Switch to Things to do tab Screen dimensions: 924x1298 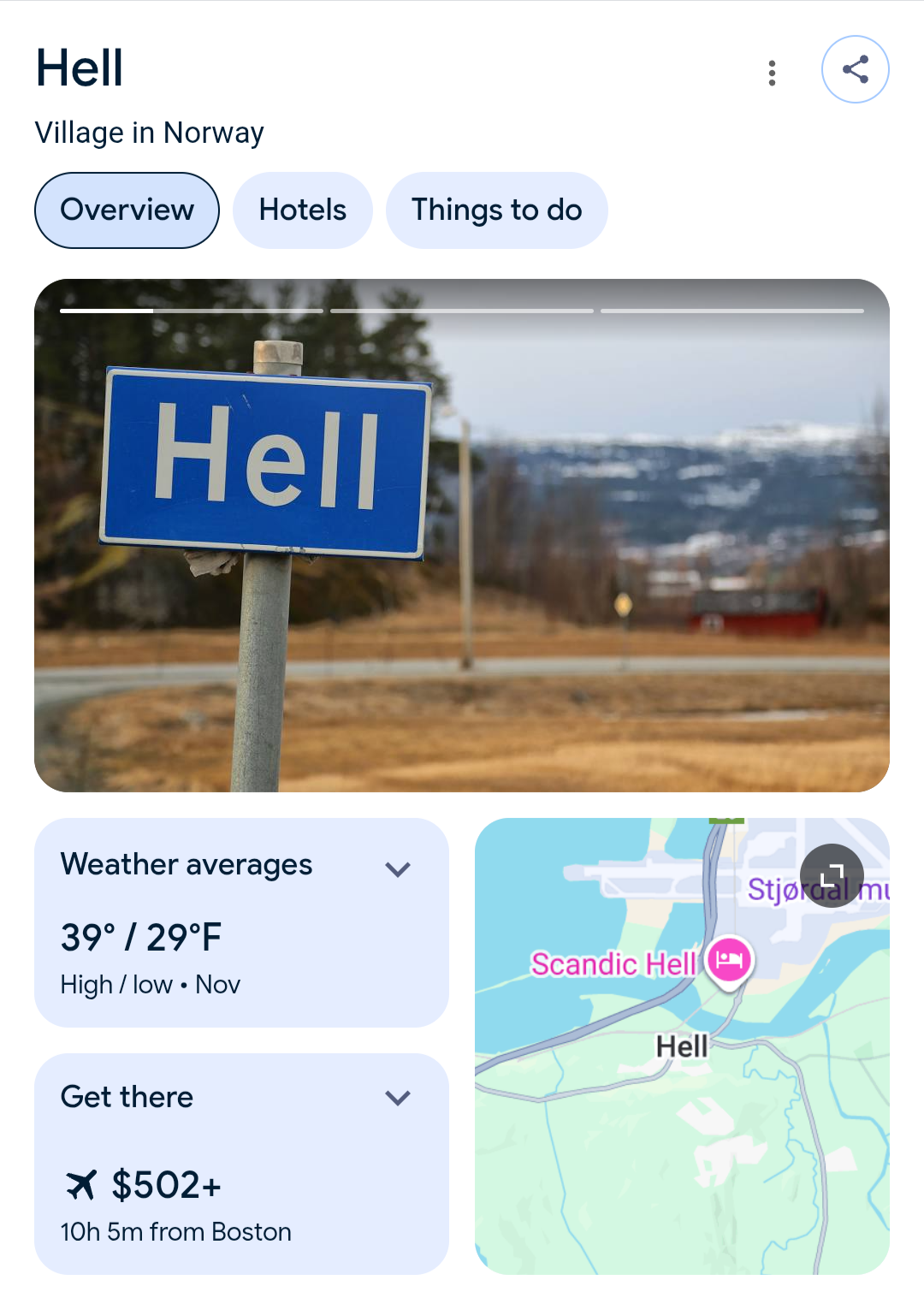pyautogui.click(x=496, y=210)
